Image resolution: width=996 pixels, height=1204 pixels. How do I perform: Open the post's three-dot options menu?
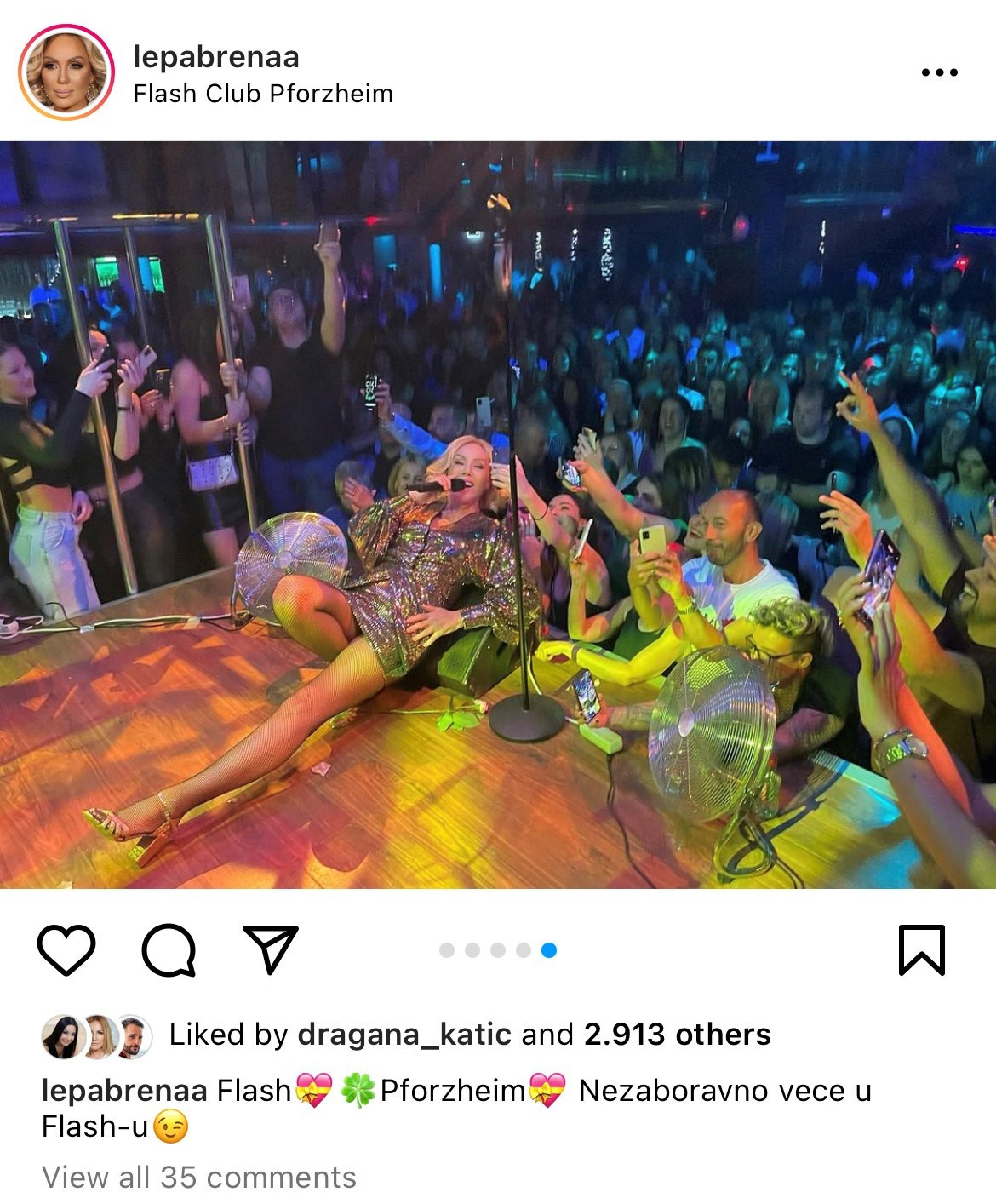[x=939, y=72]
